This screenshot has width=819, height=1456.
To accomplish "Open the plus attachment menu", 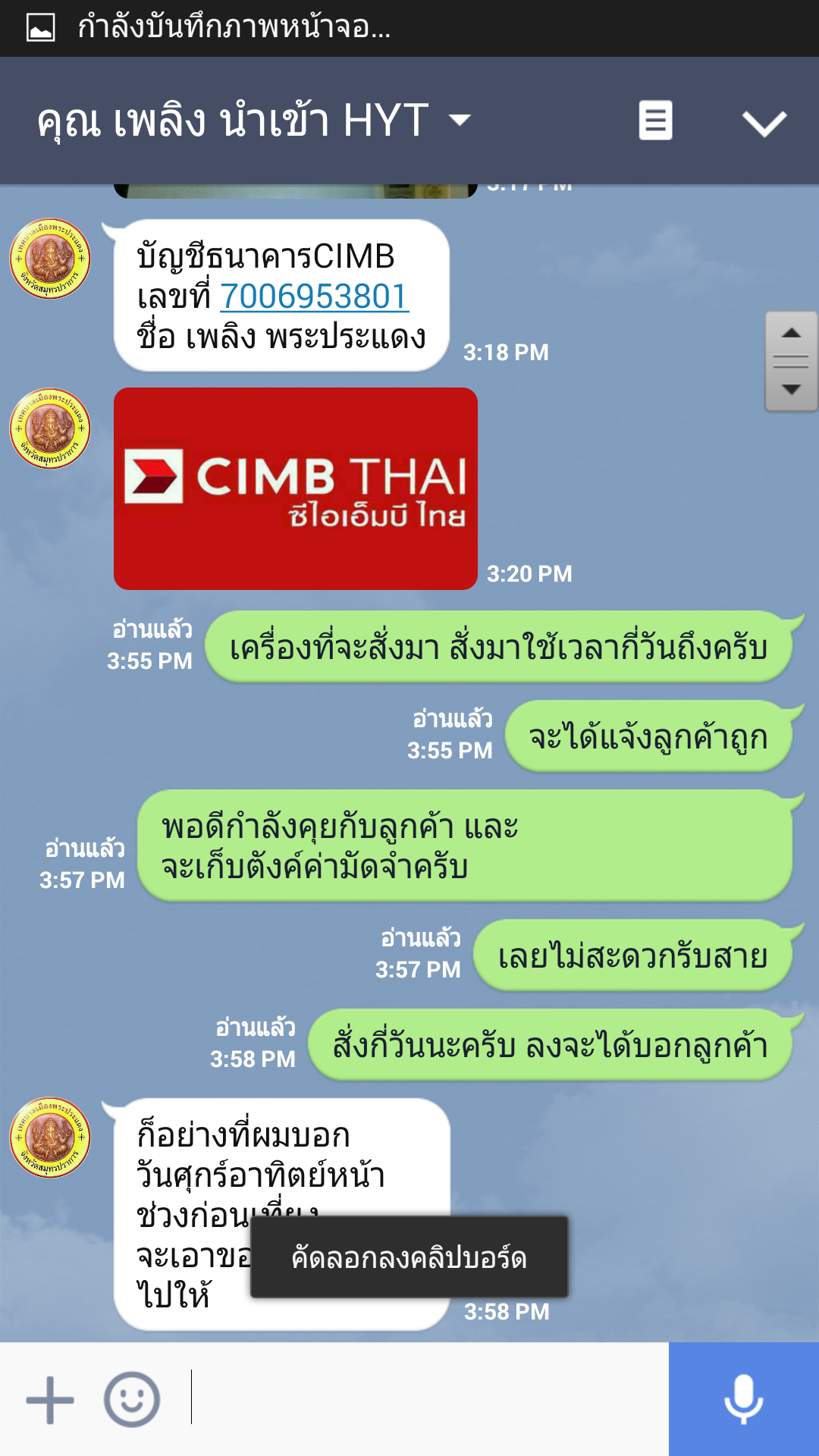I will coord(50,1400).
